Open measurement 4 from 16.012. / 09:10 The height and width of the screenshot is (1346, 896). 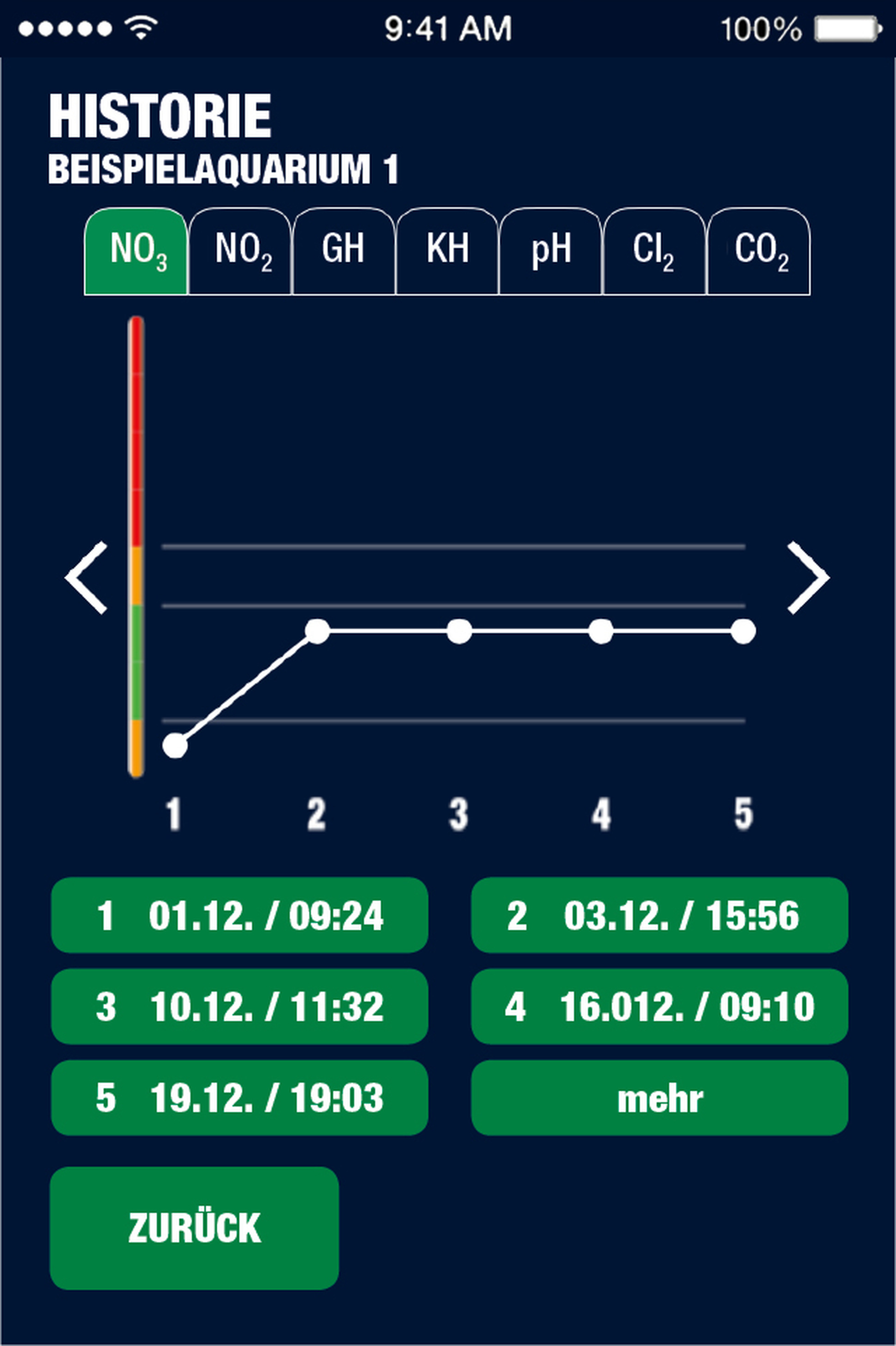659,1007
